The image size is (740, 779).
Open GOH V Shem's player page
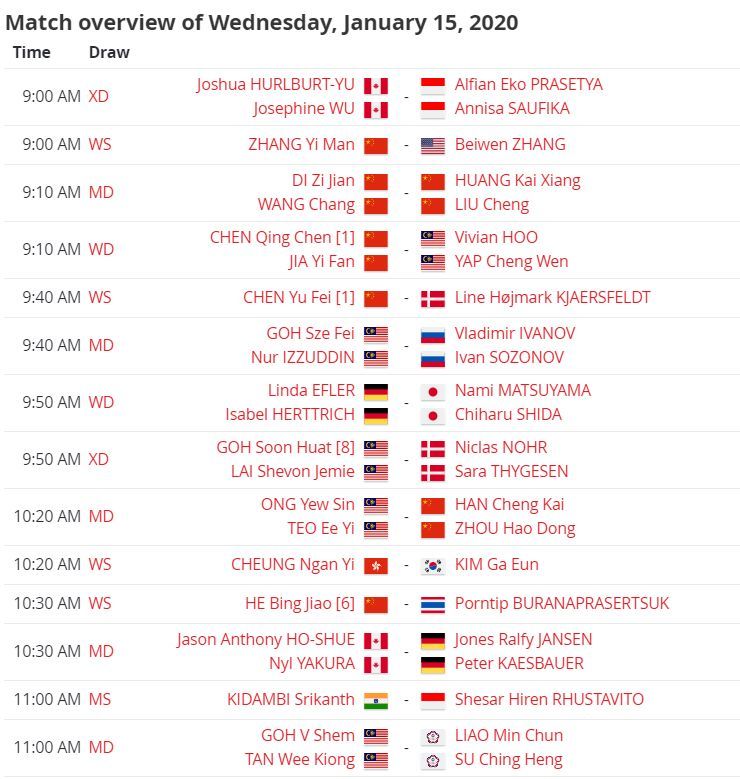(x=308, y=736)
